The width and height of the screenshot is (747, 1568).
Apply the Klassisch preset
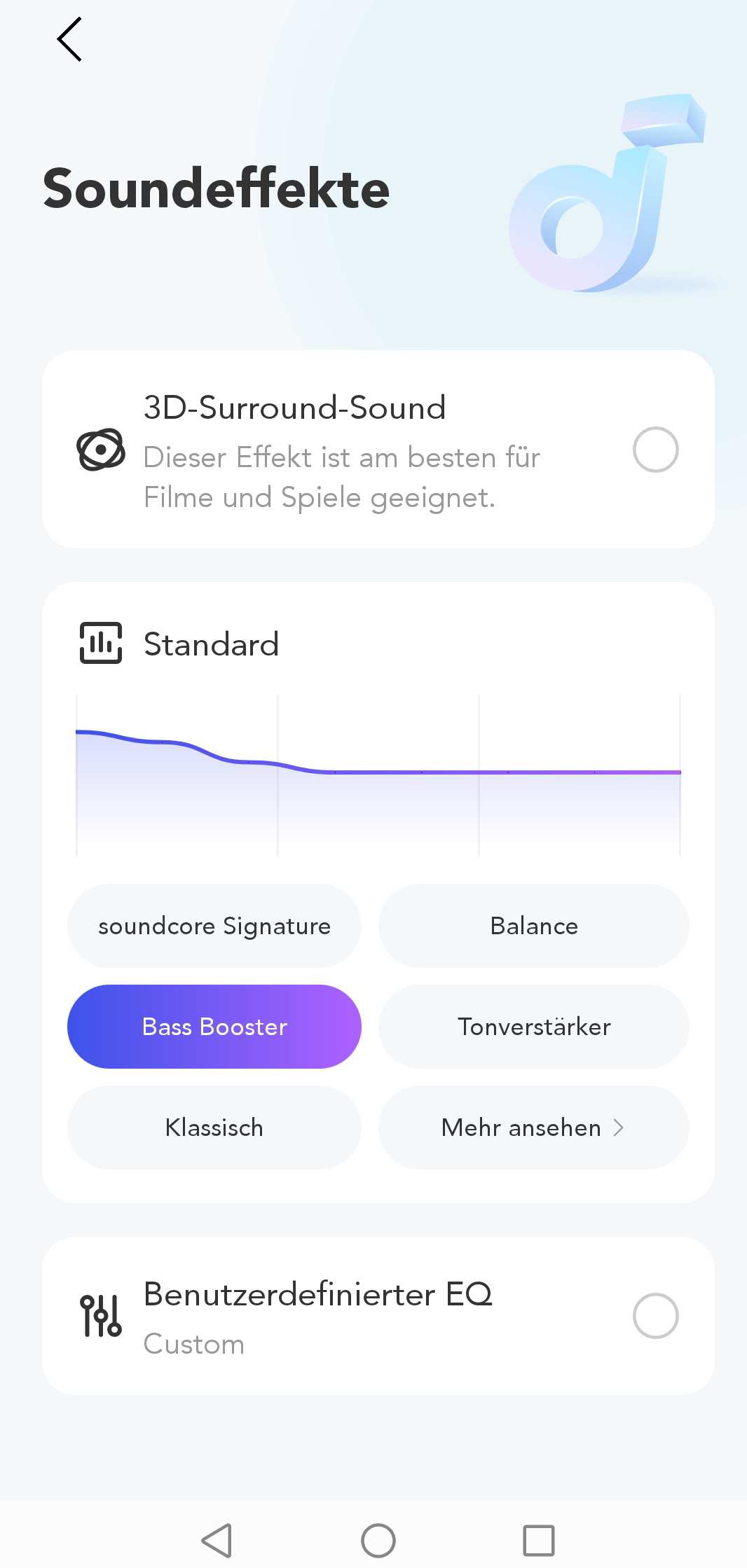[x=214, y=1128]
